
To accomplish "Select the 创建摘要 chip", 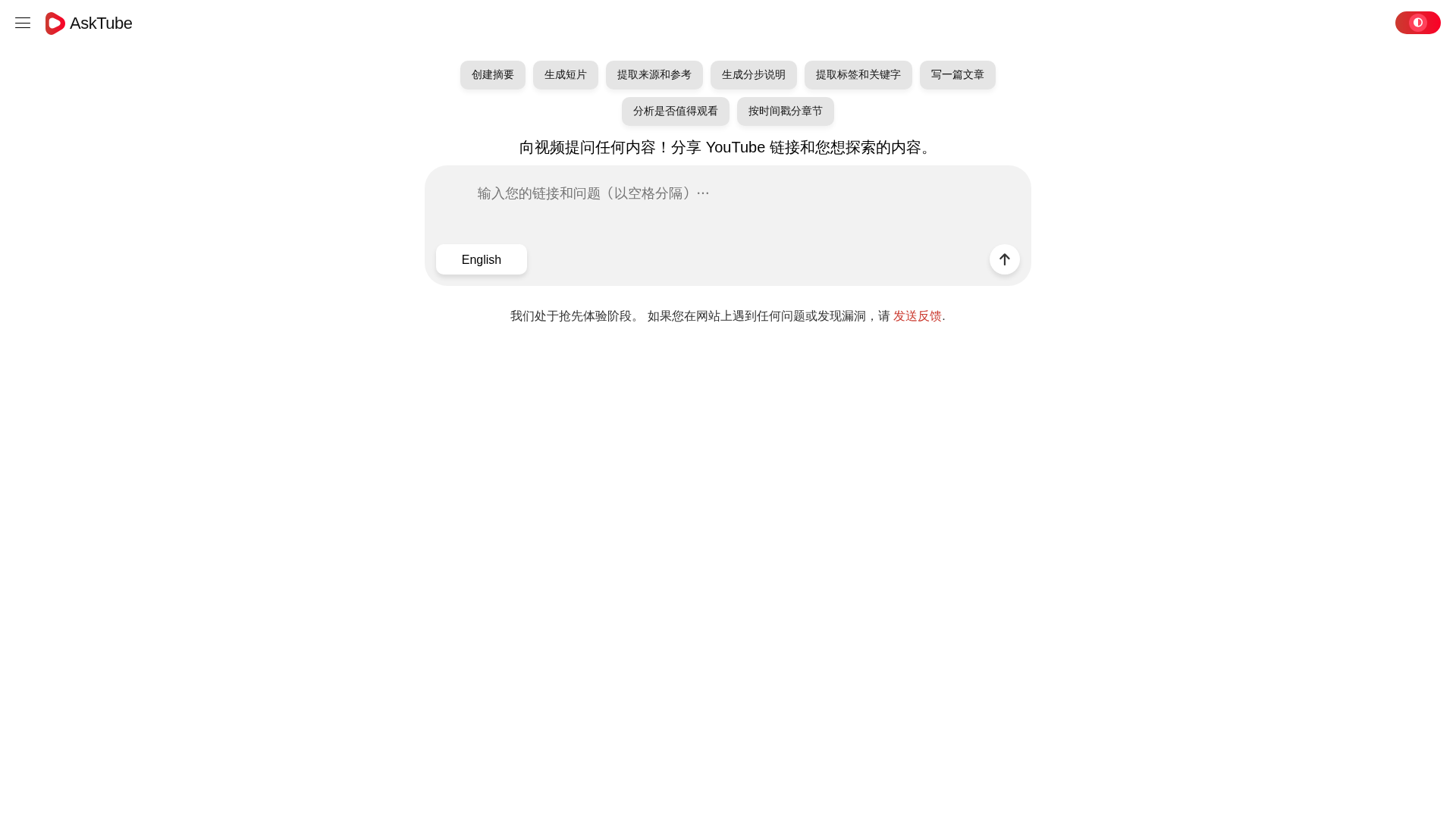I will click(x=492, y=75).
